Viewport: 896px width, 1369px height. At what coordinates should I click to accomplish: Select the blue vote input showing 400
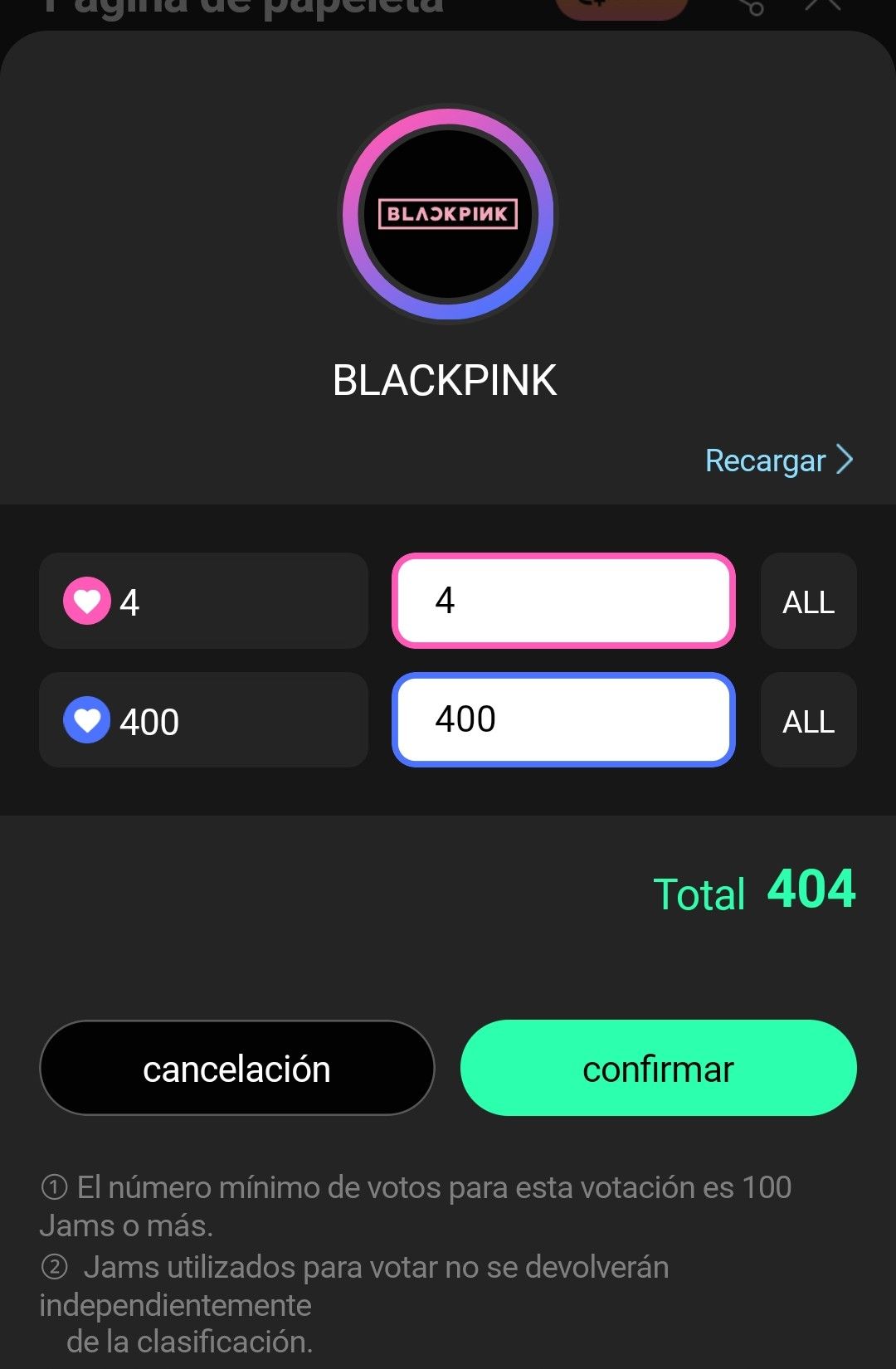(x=563, y=720)
